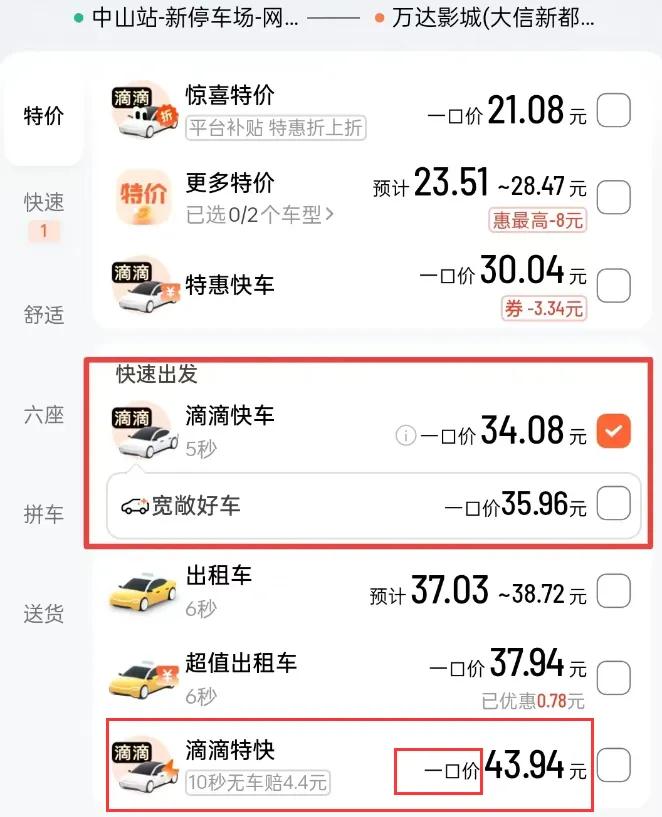Select the 特惠快车 checkbox
Screen dimensions: 662x817
coord(613,285)
